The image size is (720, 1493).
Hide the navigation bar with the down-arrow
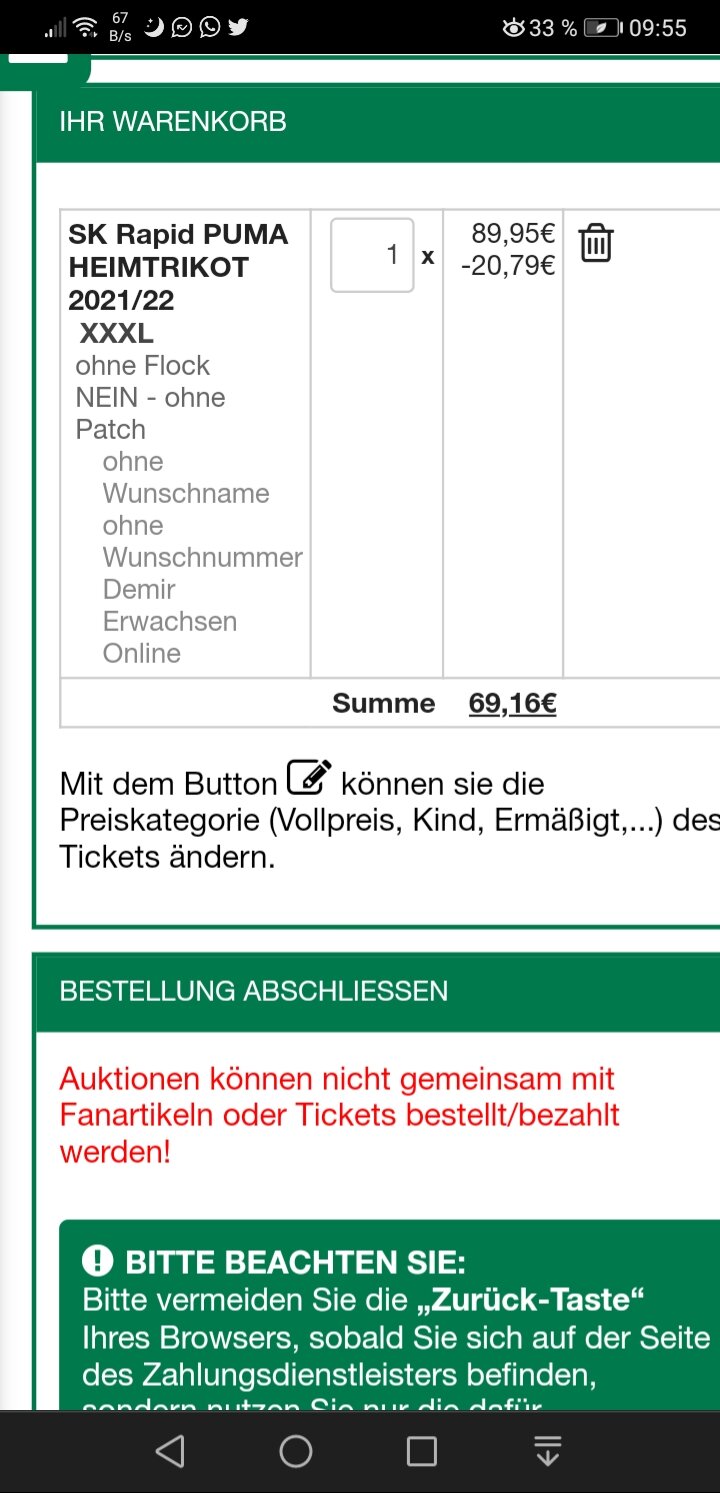pyautogui.click(x=548, y=1451)
